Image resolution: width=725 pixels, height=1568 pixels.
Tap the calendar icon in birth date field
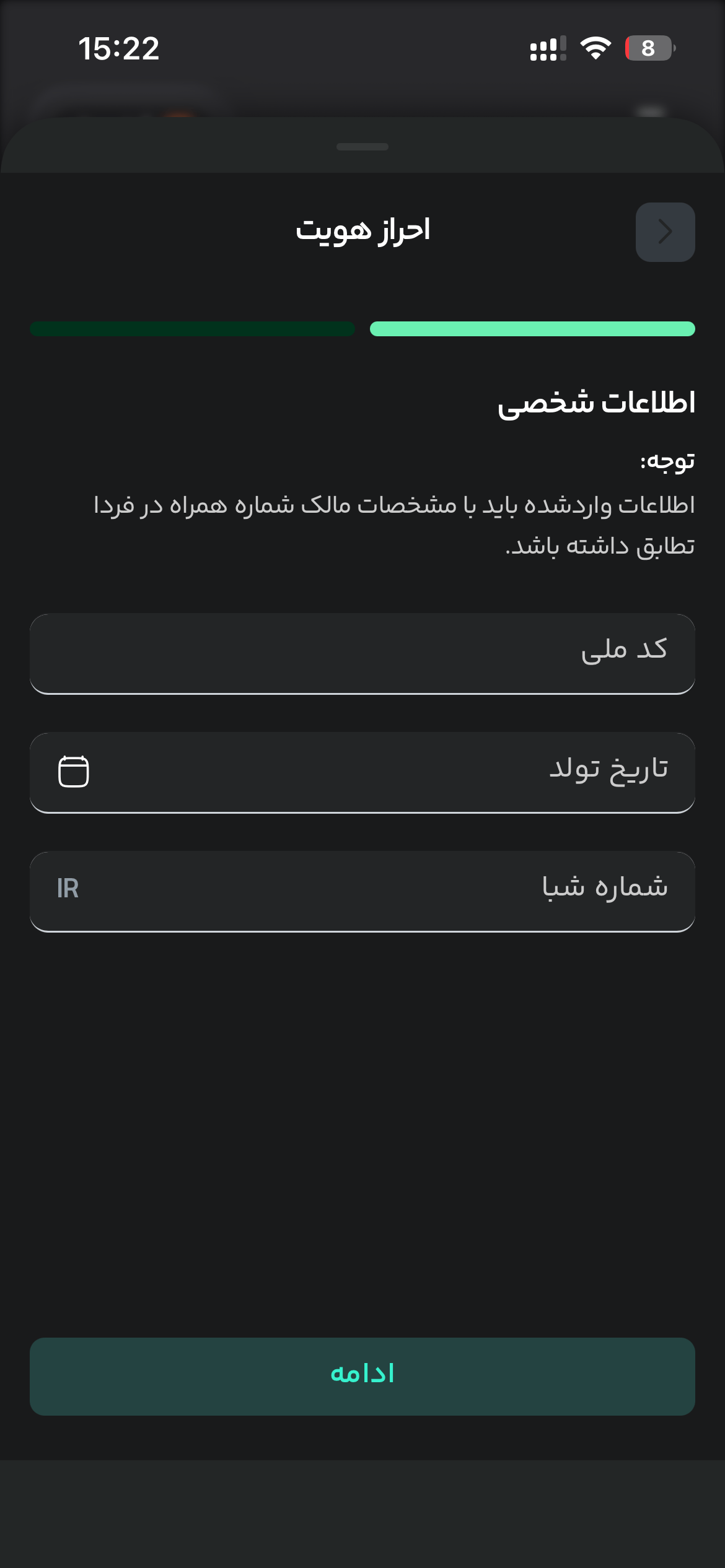click(x=74, y=772)
